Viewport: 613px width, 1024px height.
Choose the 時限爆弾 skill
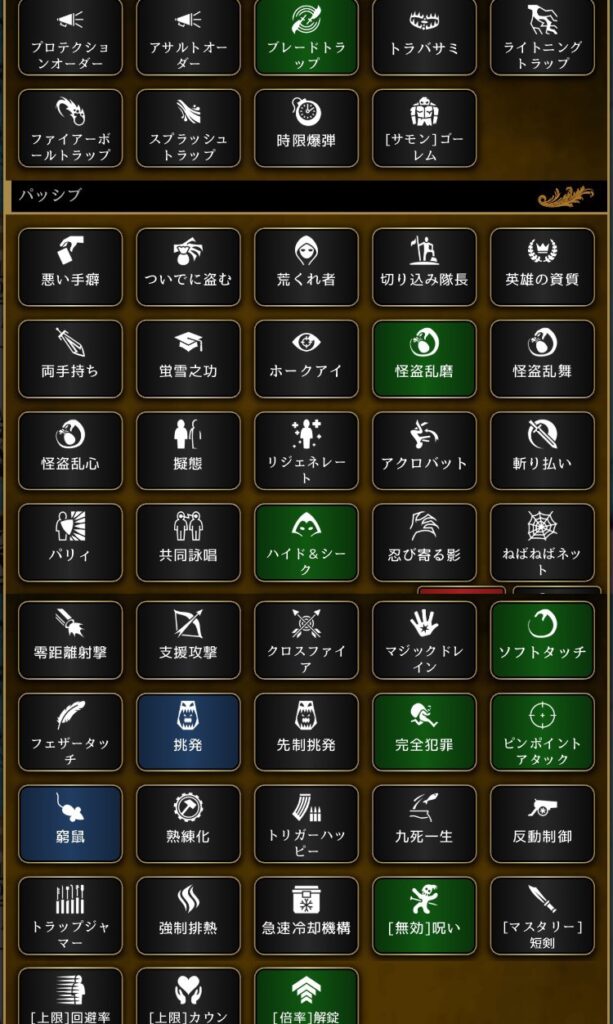tap(306, 128)
